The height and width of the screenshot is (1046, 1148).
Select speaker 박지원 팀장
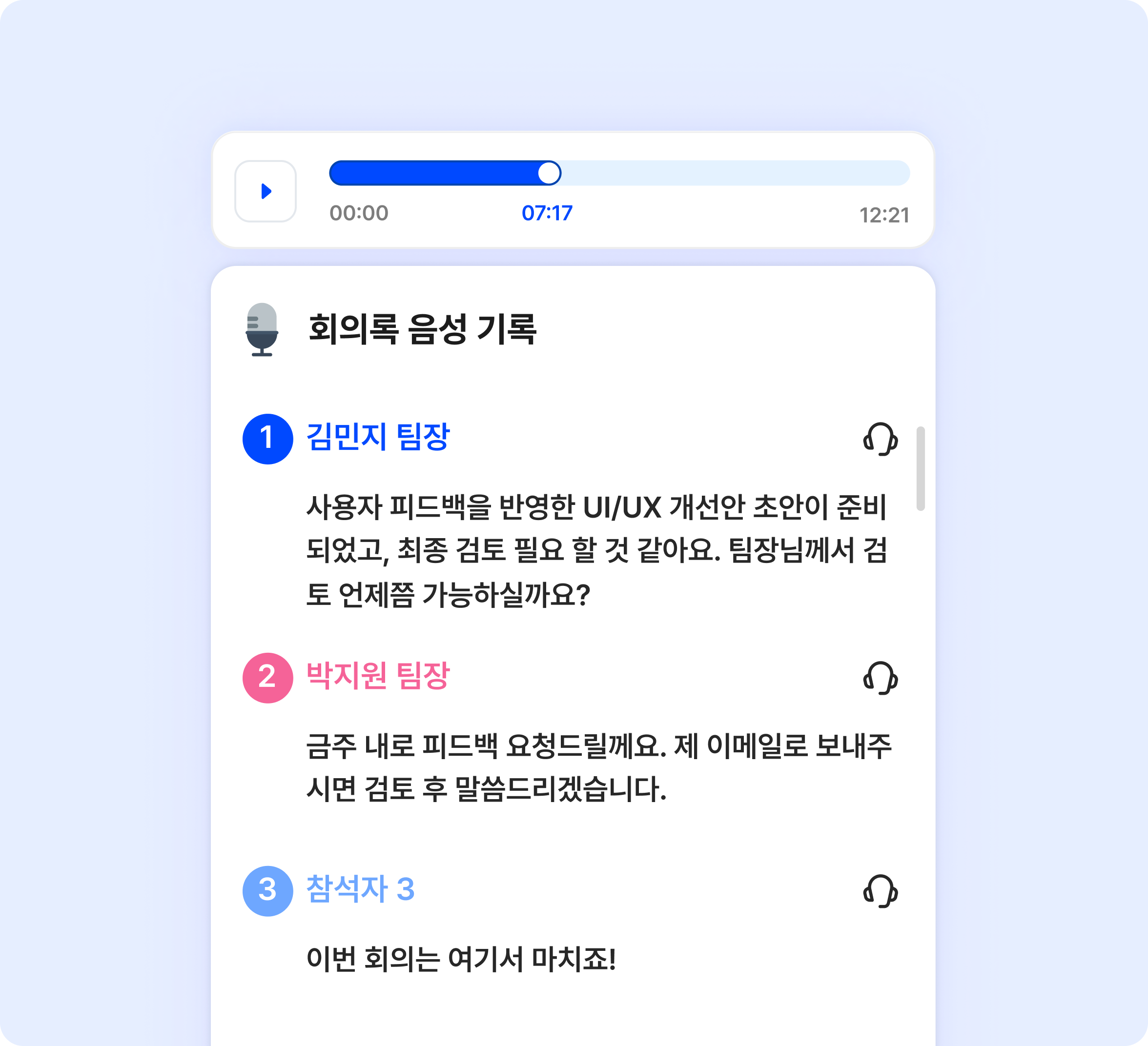tap(378, 676)
